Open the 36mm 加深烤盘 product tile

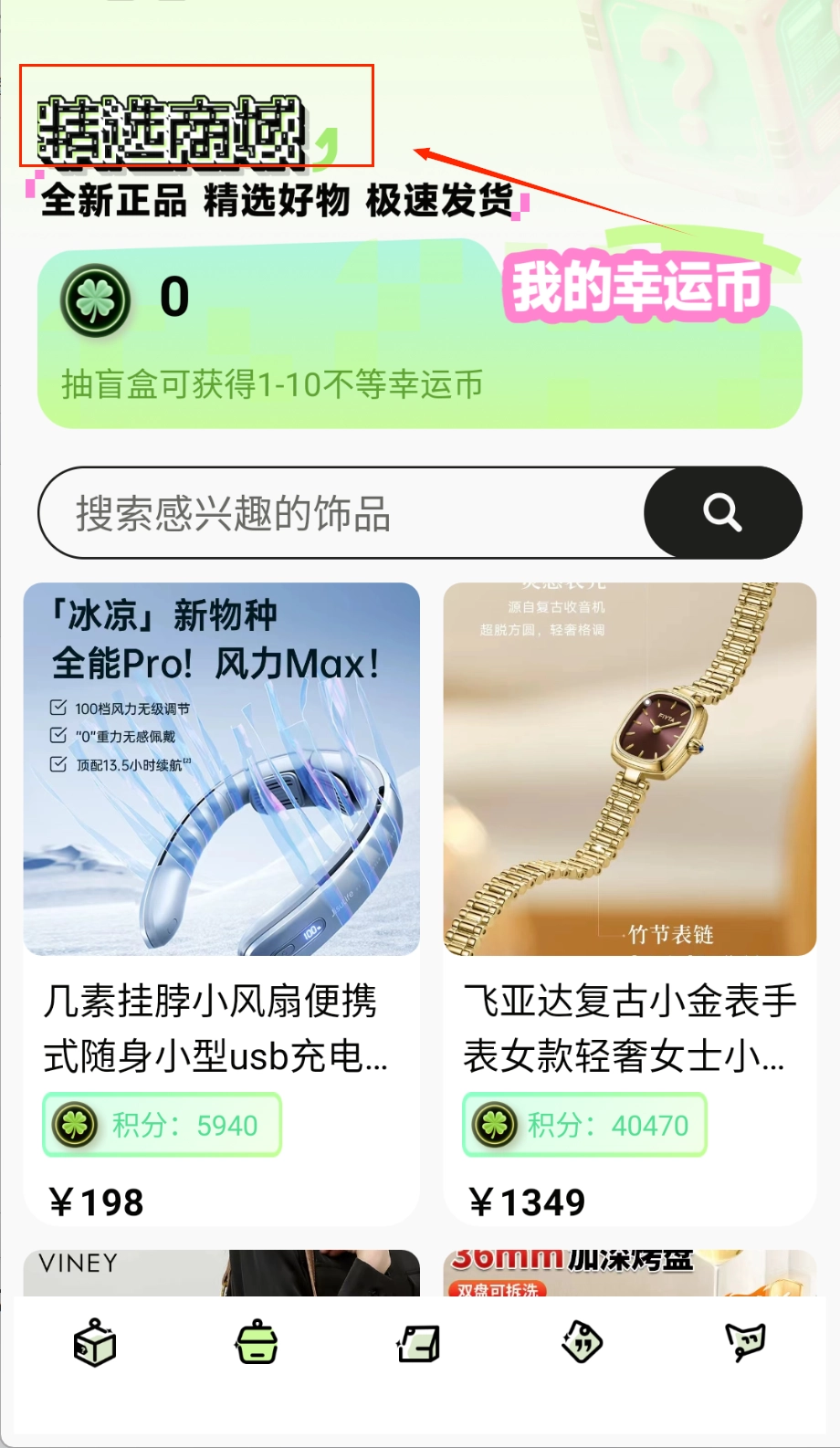pos(629,1272)
